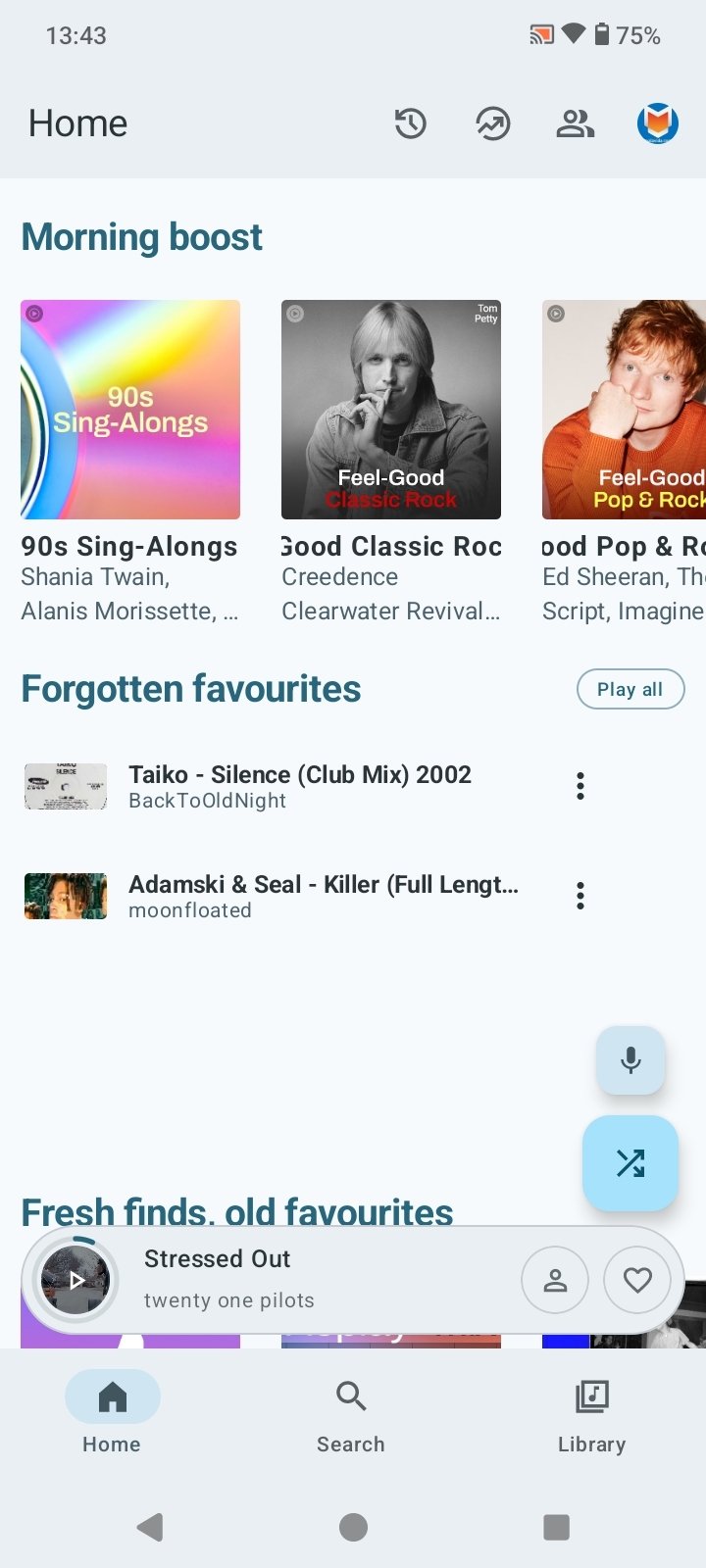Resume playing Stressed Out

[x=76, y=1280]
